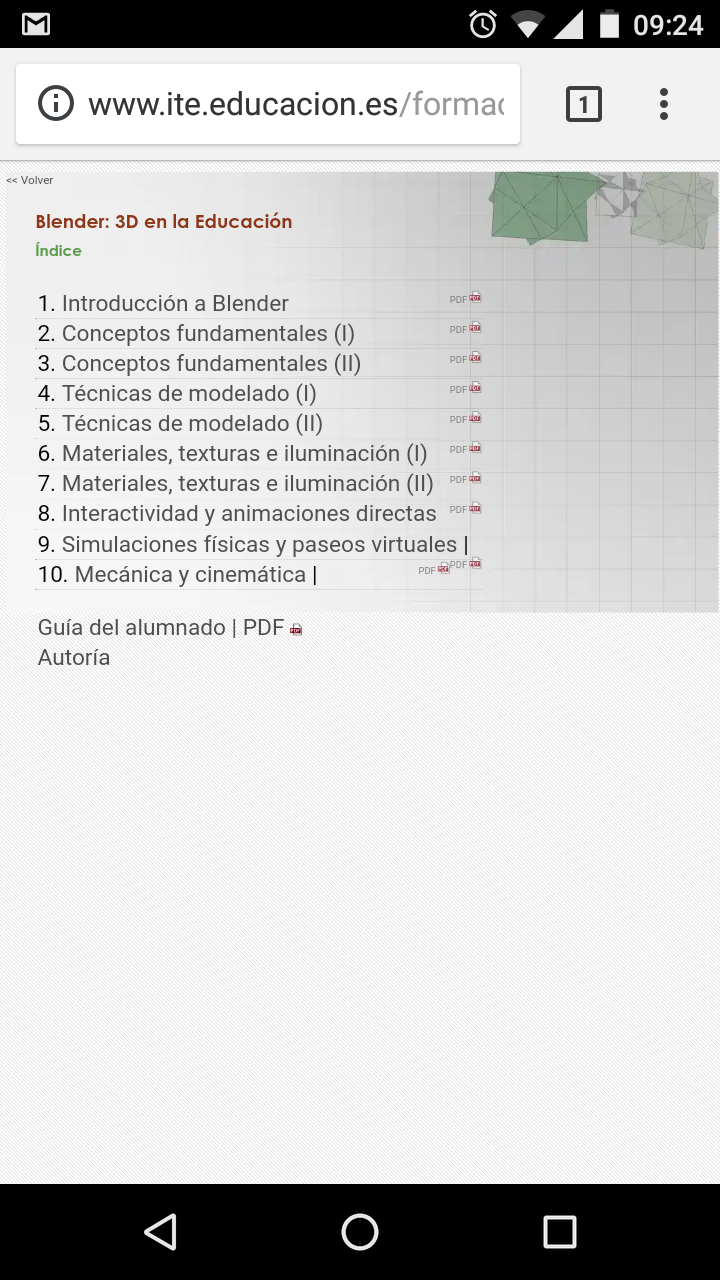Open Conceptos fundamentales (II)
The image size is (720, 1280).
point(211,364)
